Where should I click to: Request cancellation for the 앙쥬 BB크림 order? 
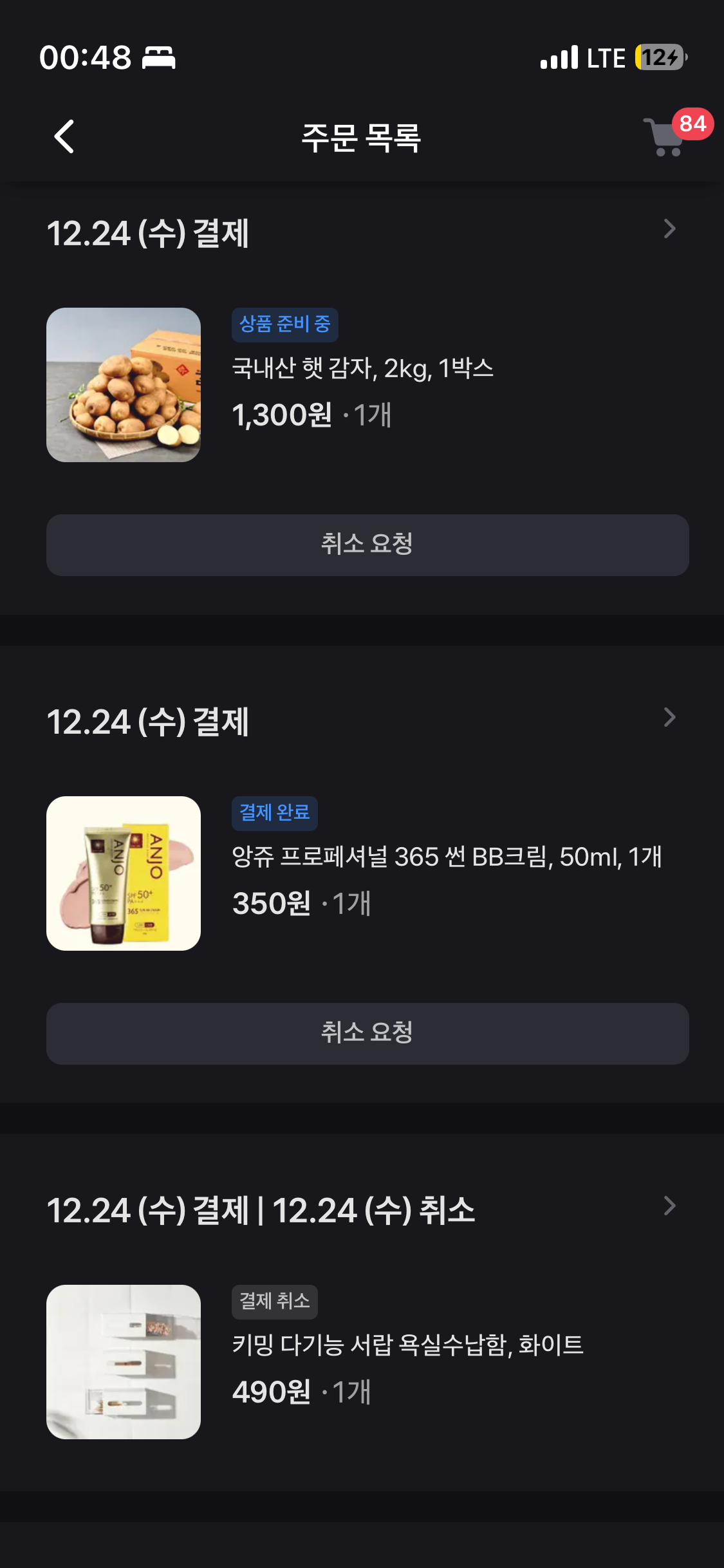pos(367,1033)
